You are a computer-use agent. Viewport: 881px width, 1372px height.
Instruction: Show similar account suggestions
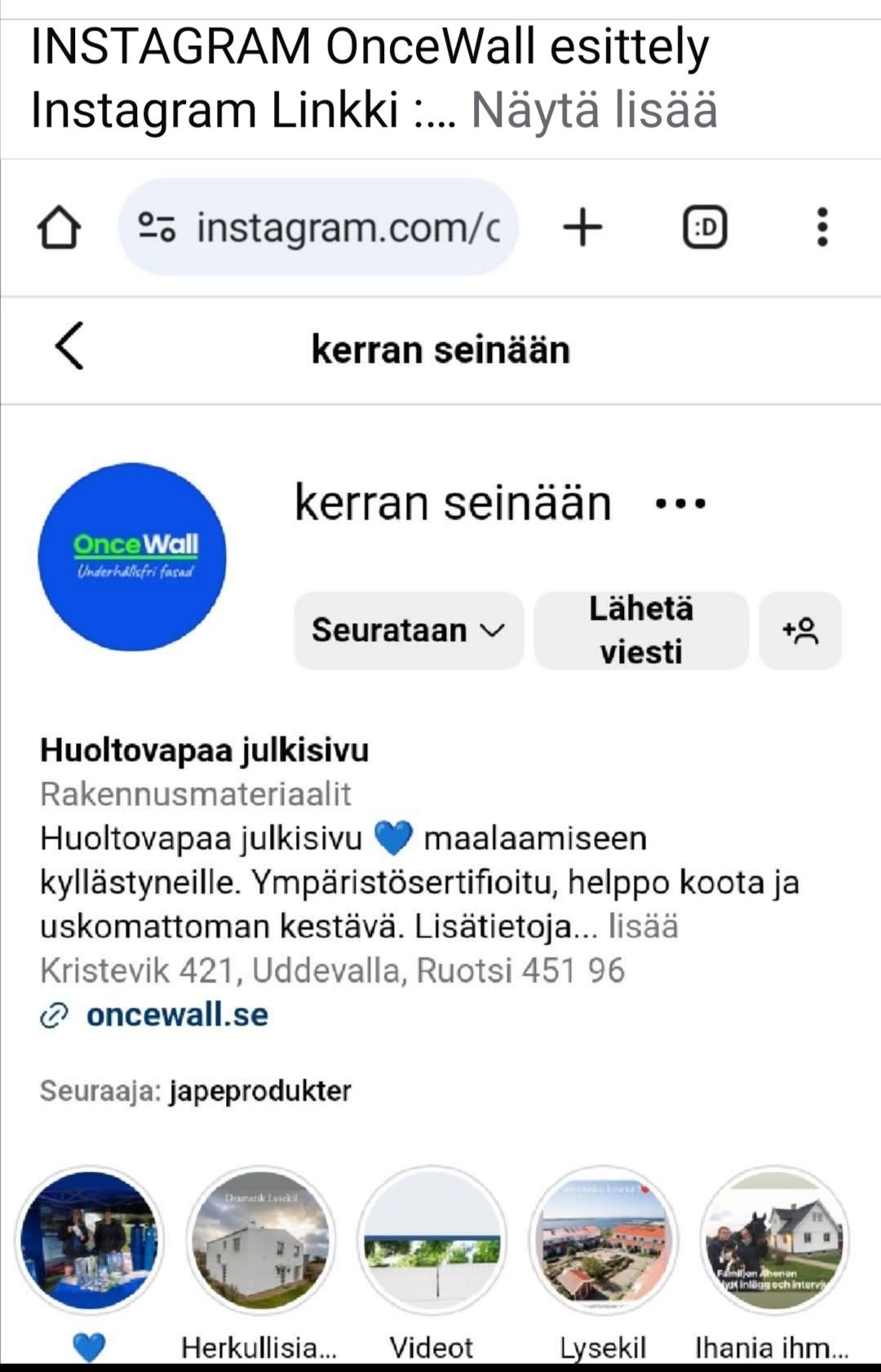tap(800, 631)
